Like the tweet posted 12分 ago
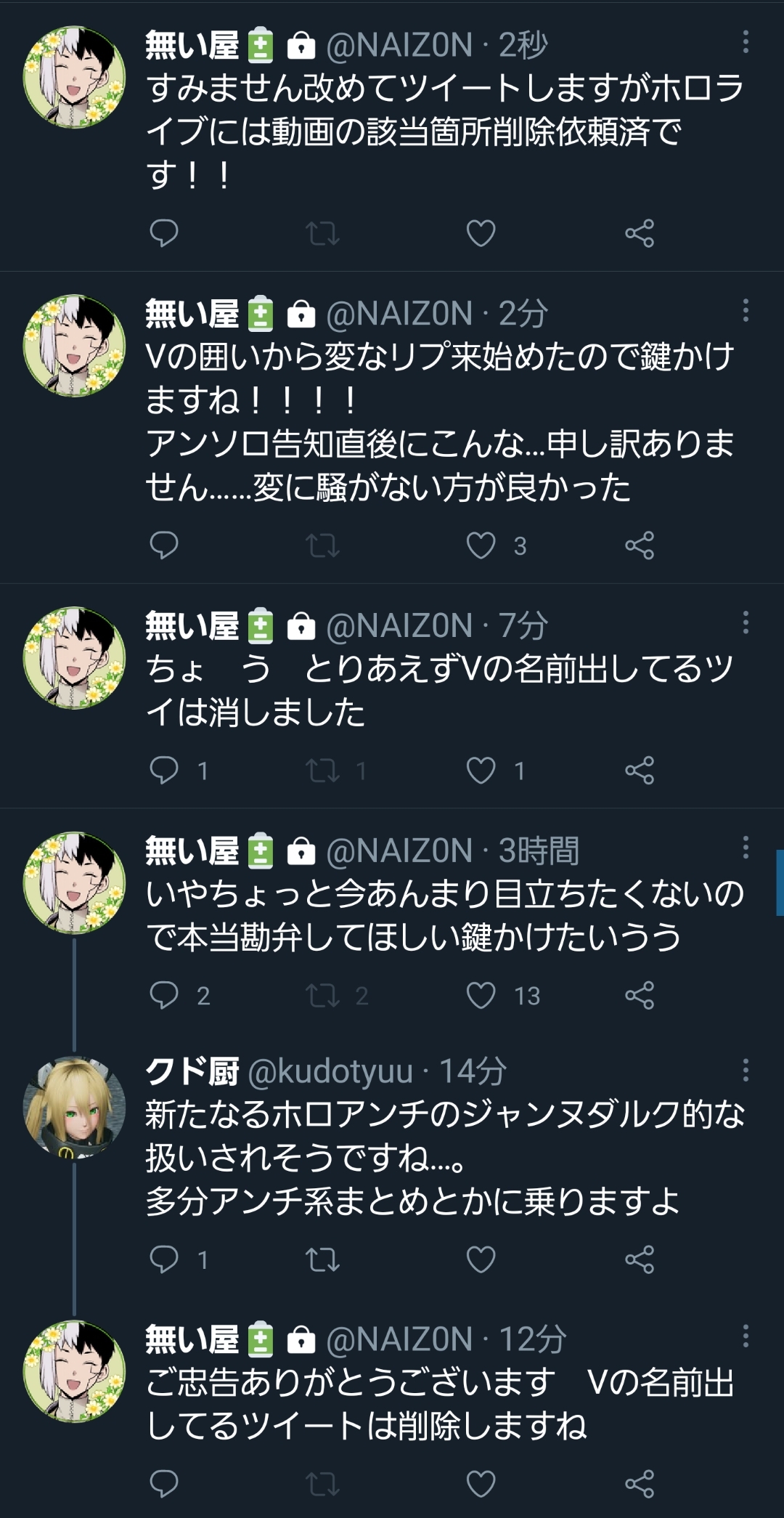Image resolution: width=784 pixels, height=1518 pixels. tap(481, 1483)
